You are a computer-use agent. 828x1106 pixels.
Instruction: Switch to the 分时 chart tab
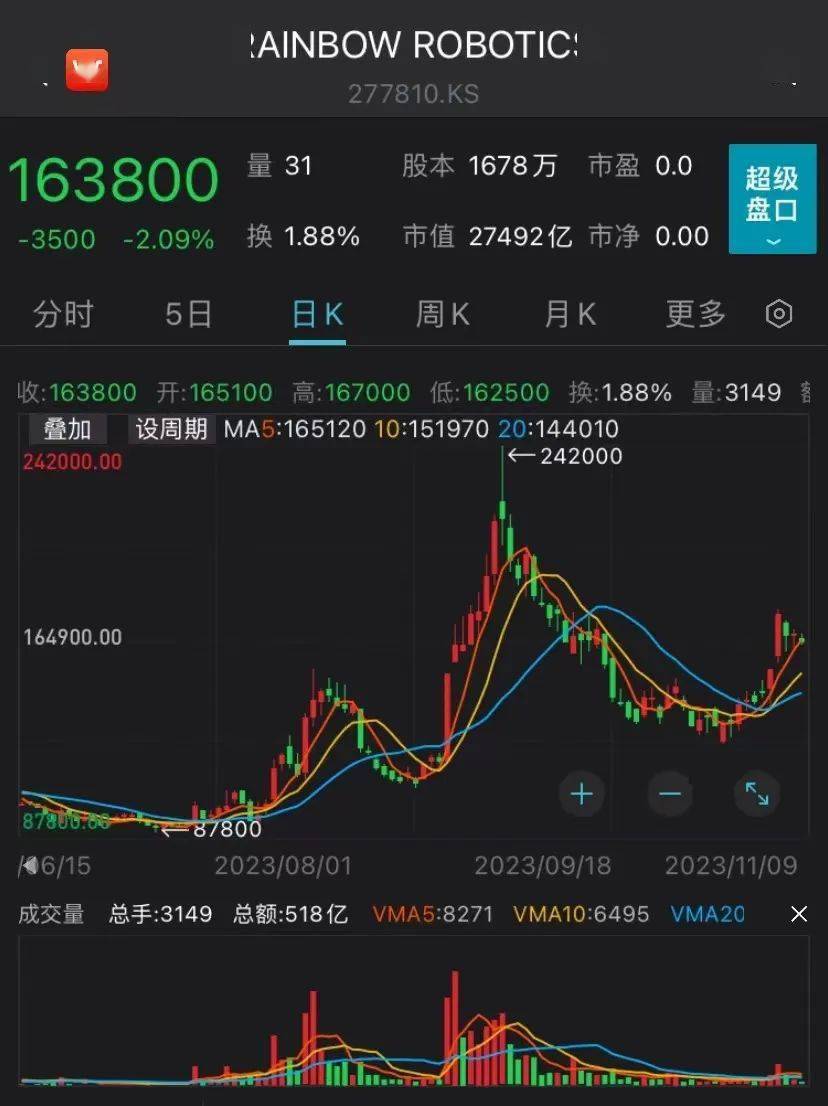63,314
